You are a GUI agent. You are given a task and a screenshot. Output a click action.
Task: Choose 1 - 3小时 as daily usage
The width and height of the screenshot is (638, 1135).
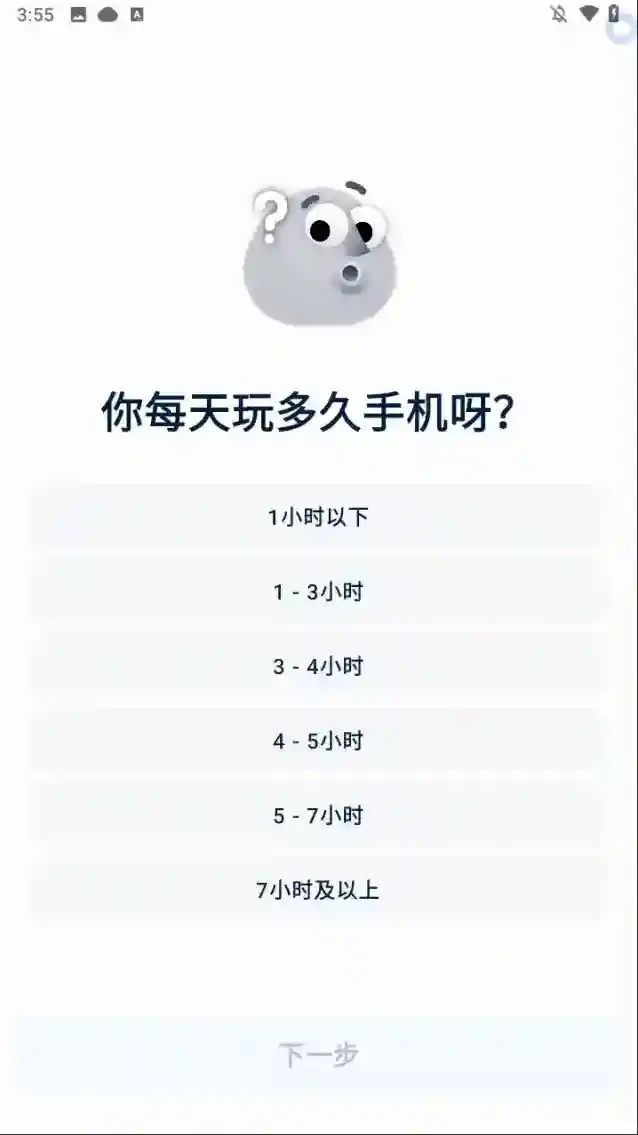[x=319, y=592]
